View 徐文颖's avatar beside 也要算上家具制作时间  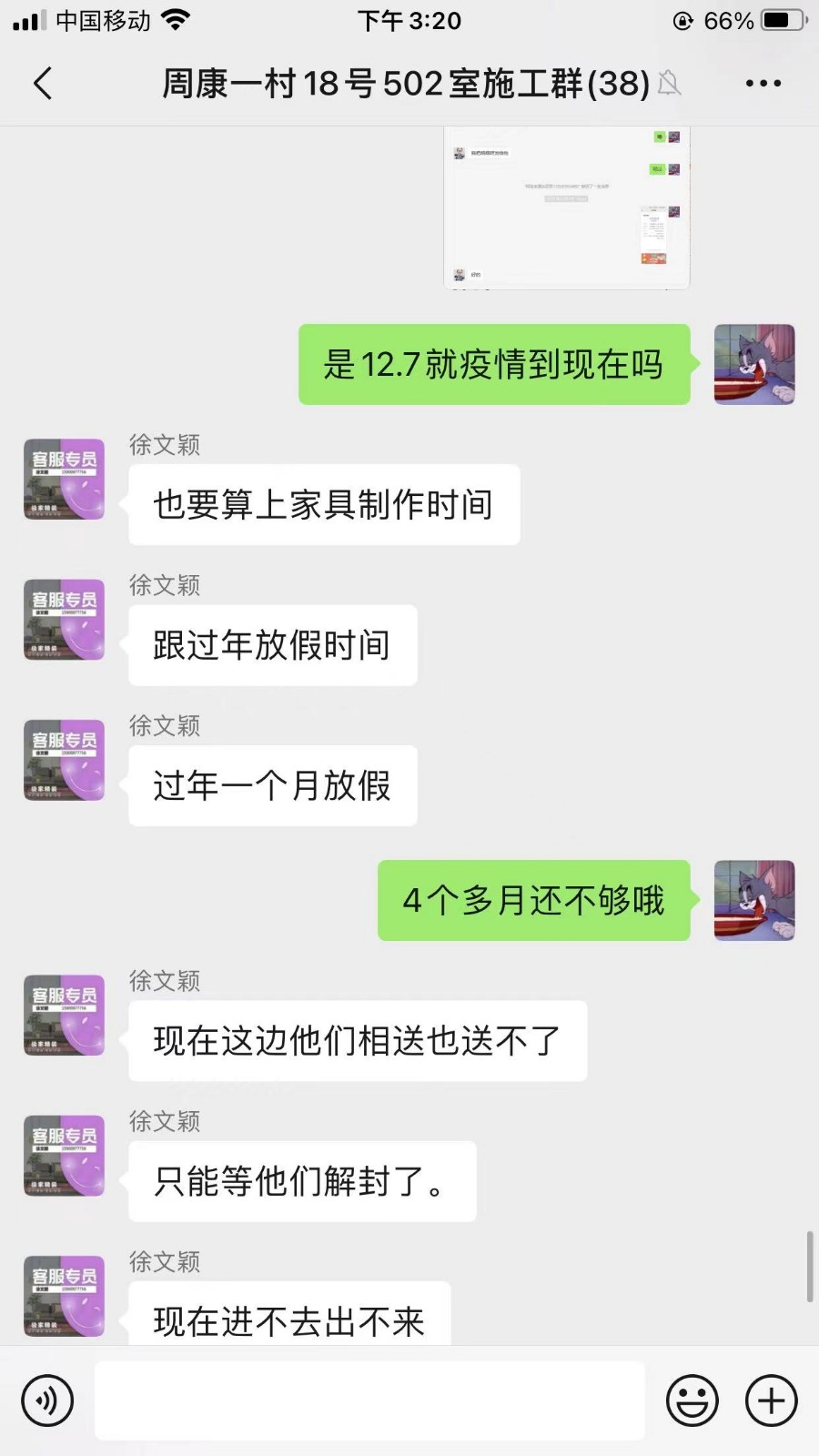pos(65,480)
